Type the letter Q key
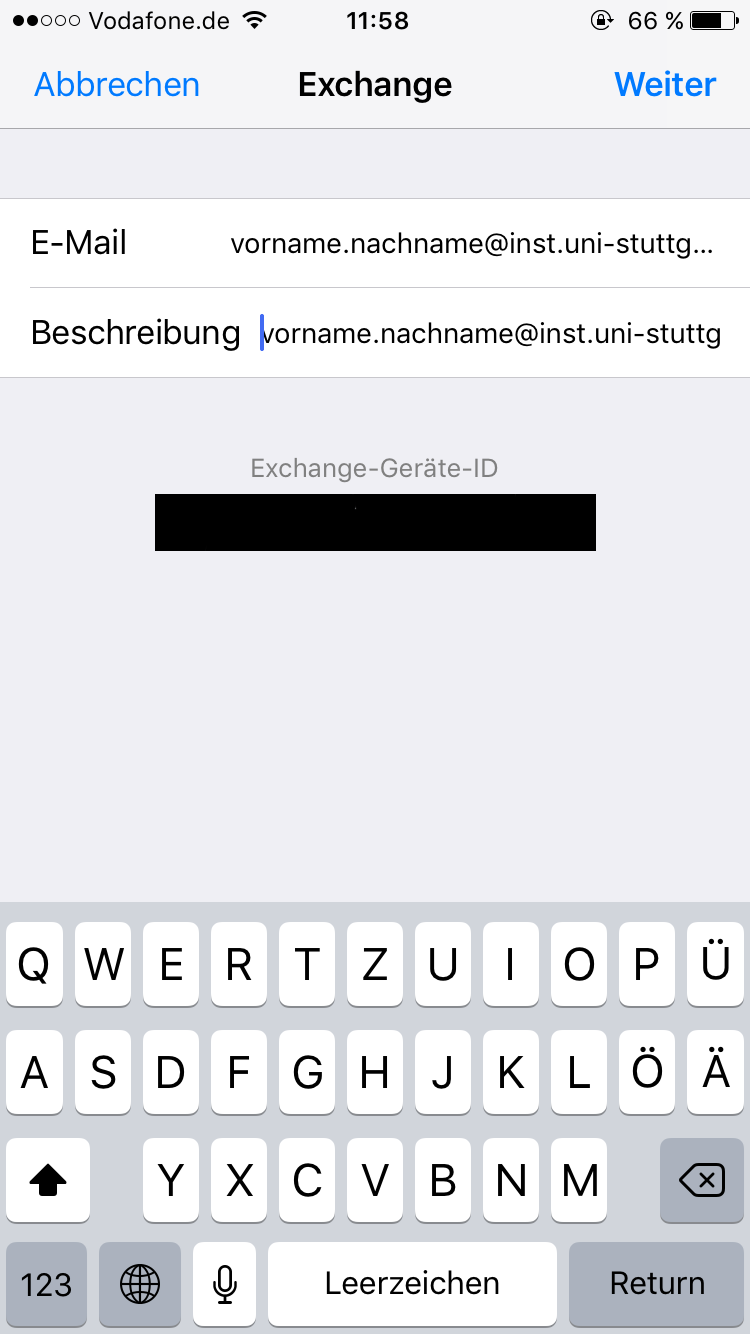Image resolution: width=750 pixels, height=1334 pixels. pos(34,965)
